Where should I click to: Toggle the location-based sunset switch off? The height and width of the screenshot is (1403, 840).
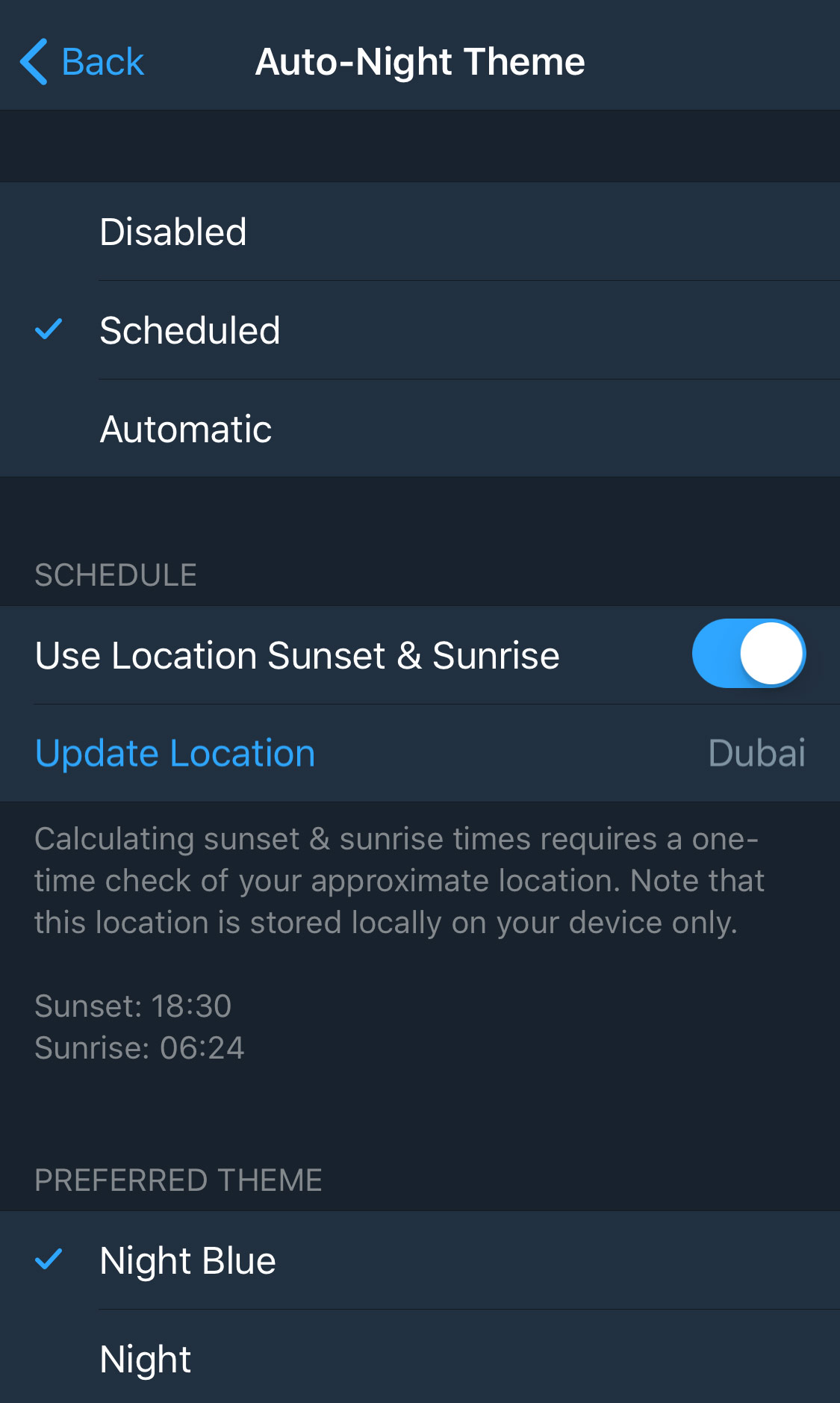(x=748, y=652)
